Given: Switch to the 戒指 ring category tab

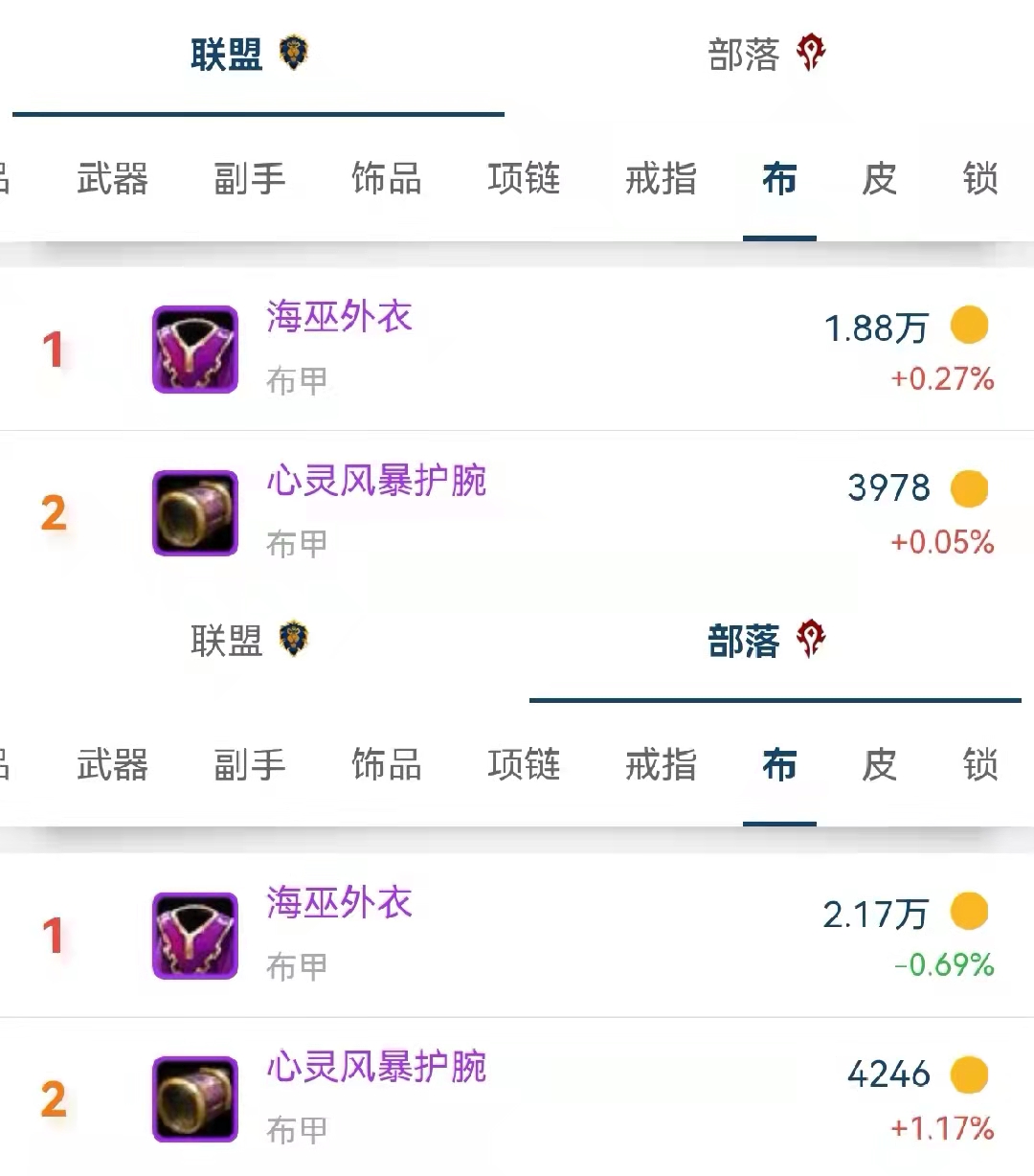Looking at the screenshot, I should pos(660,179).
